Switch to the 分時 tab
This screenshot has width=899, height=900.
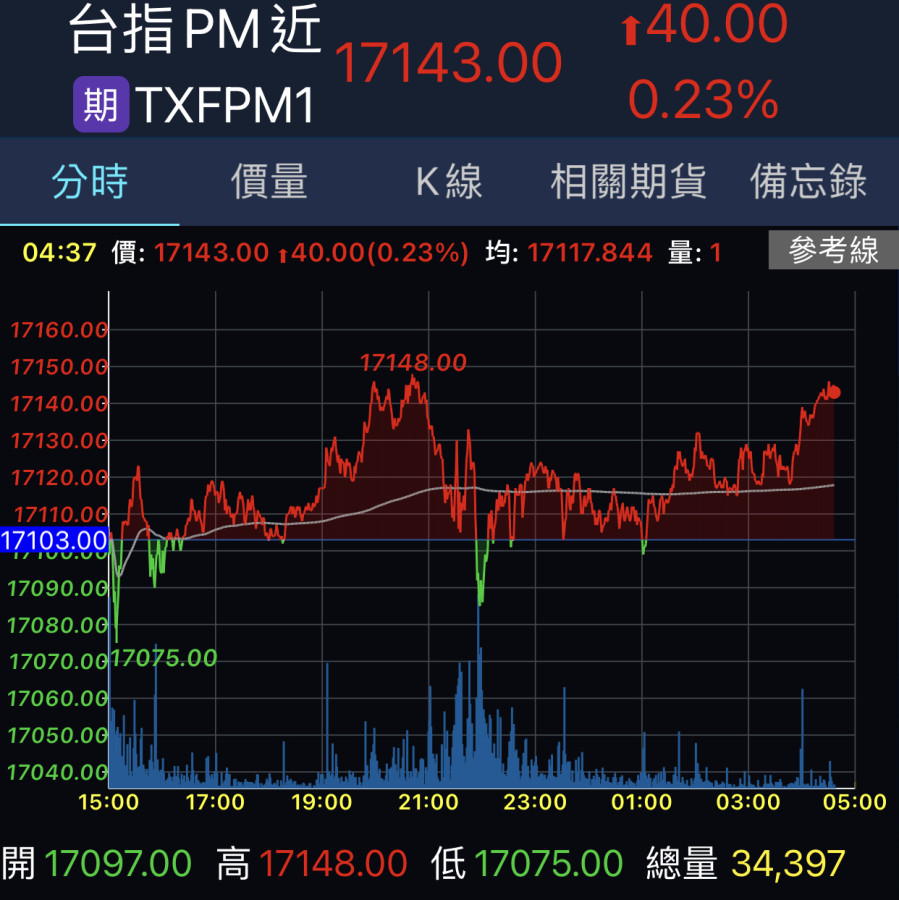click(x=90, y=183)
